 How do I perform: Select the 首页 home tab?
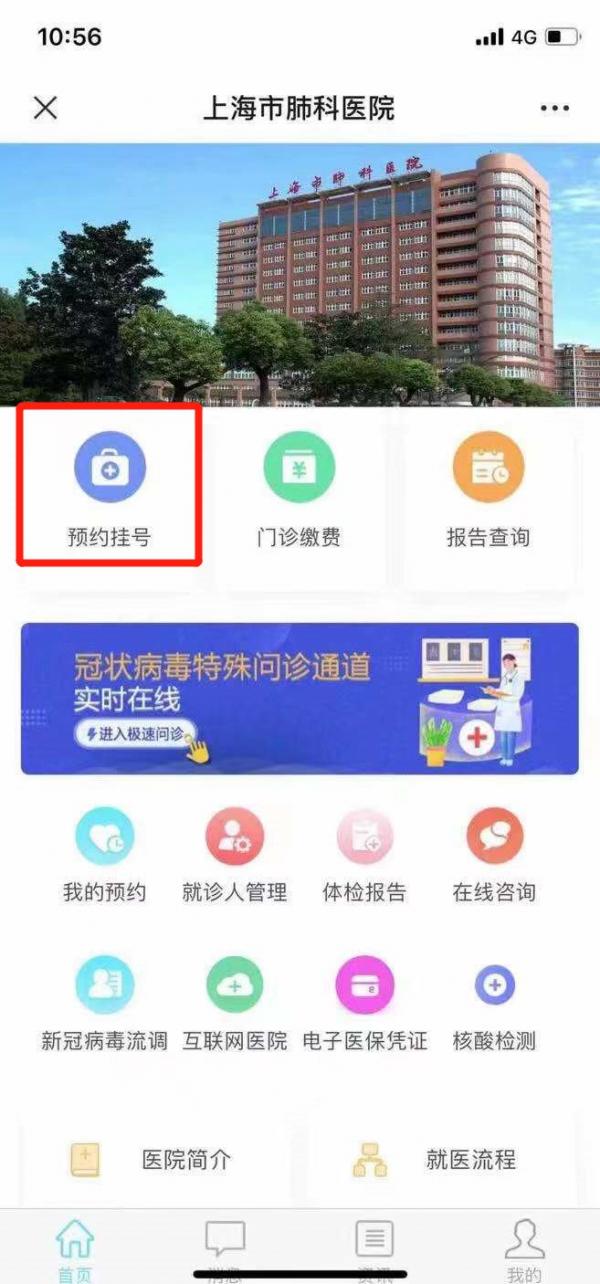[x=75, y=1248]
